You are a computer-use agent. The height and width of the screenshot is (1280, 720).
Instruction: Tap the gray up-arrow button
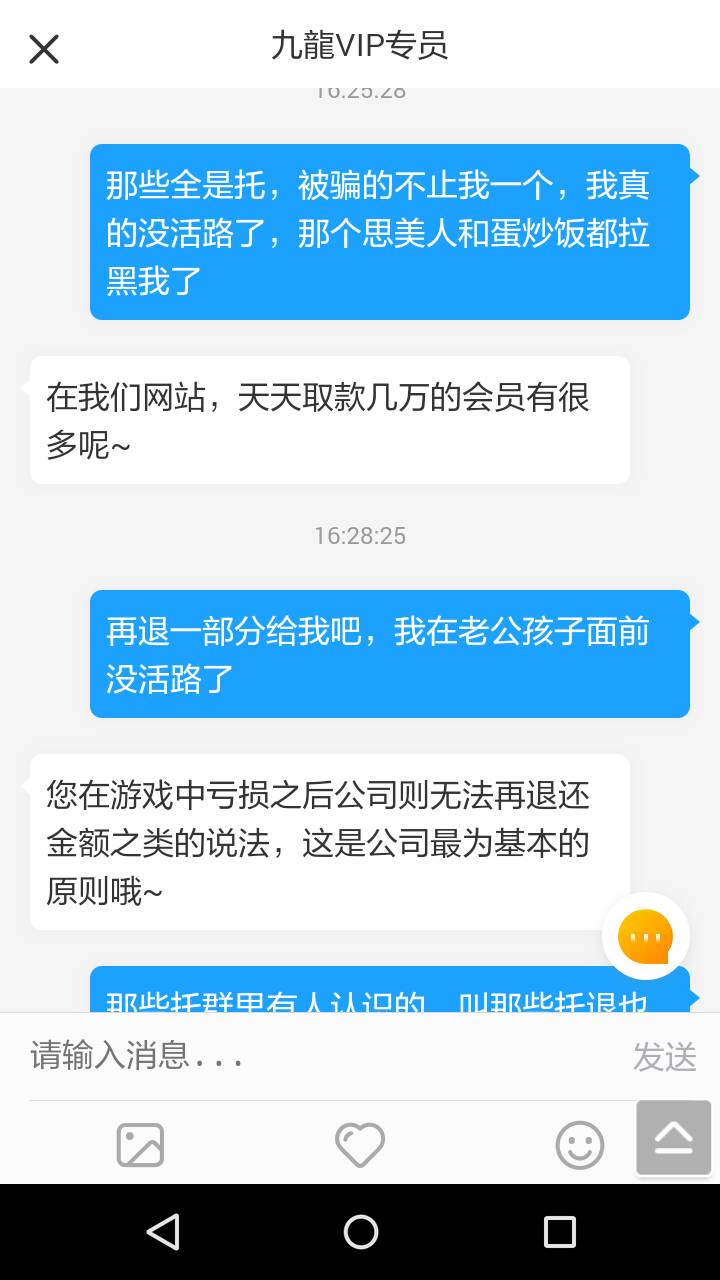pos(674,1137)
